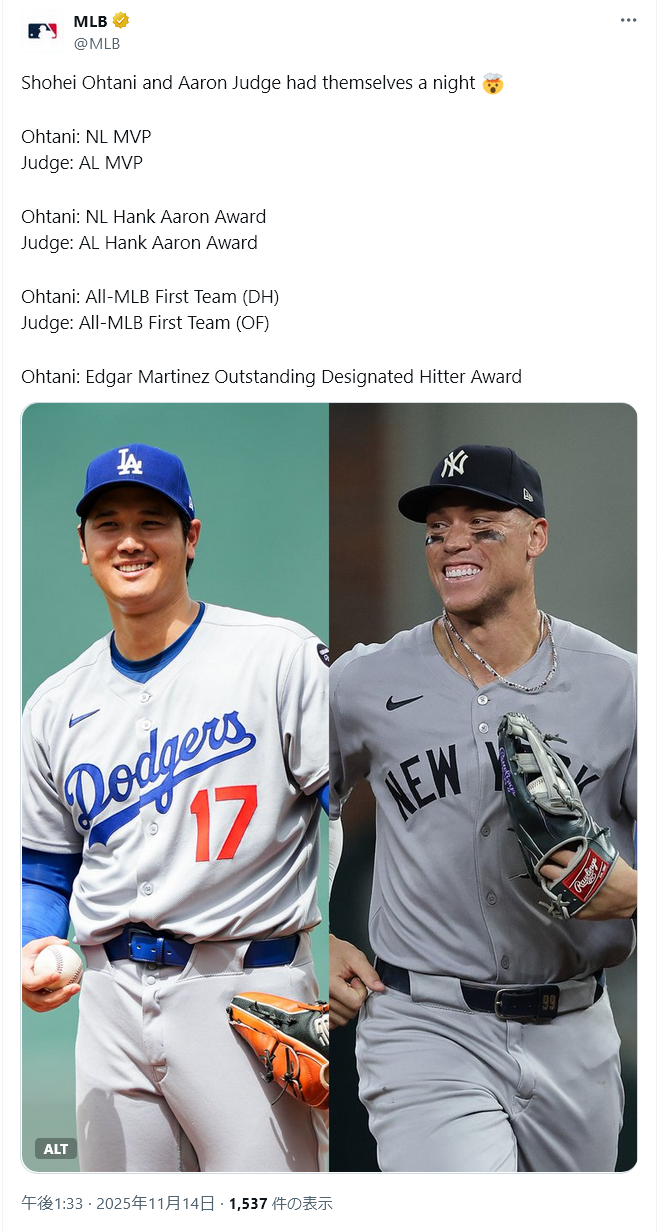Show the ALT image description
Image resolution: width=658 pixels, height=1232 pixels.
[56, 1149]
